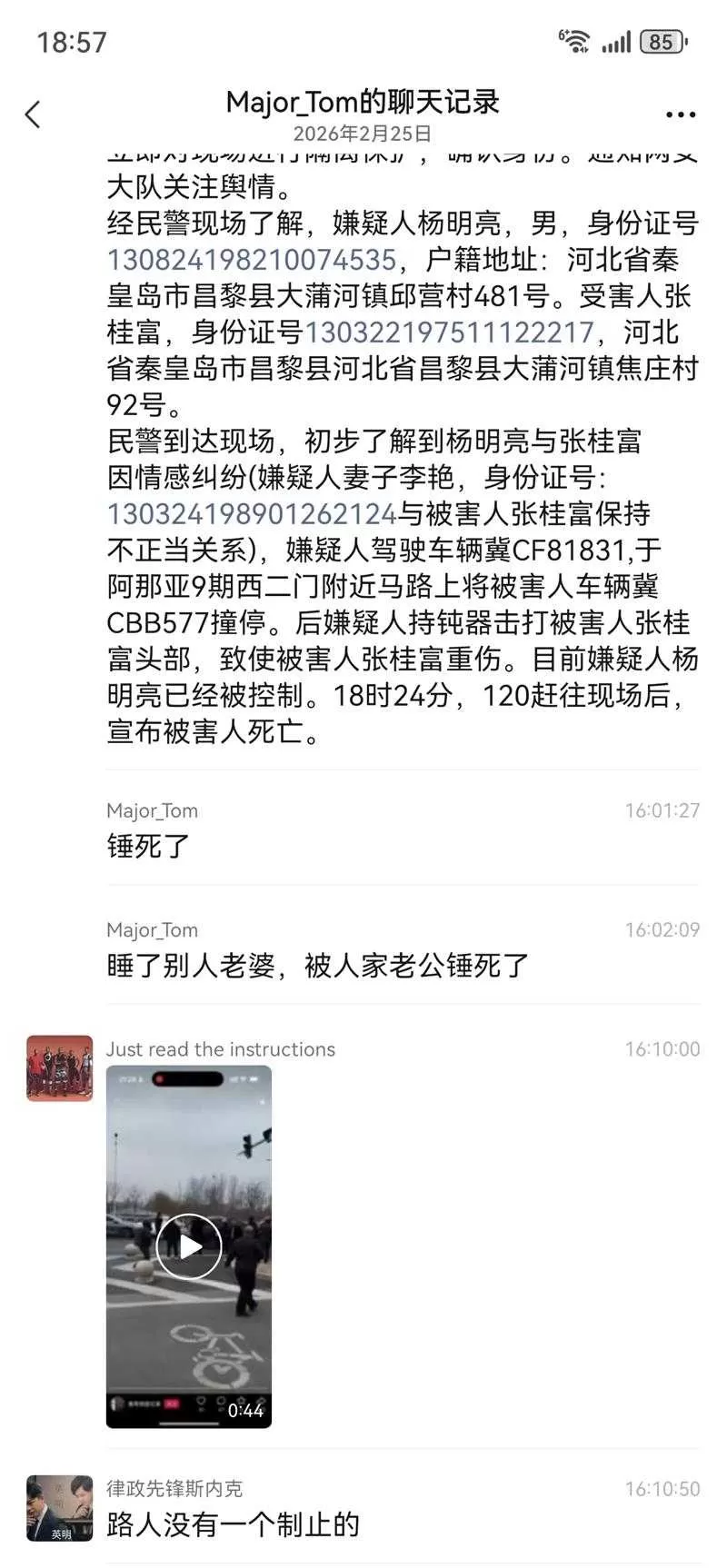Image resolution: width=727 pixels, height=1568 pixels.
Task: Tap the battery indicator showing 85
Action: pos(662,40)
